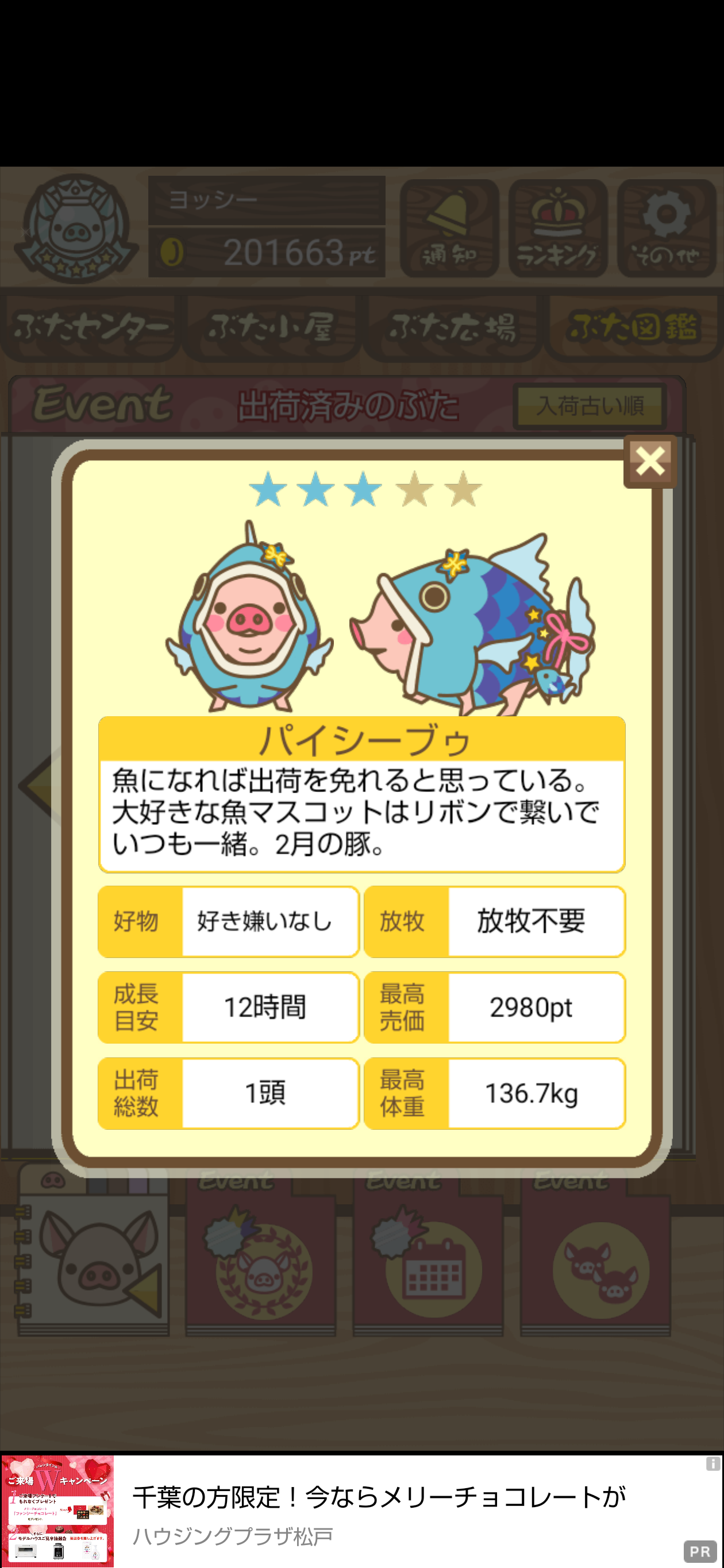Change sort order with 入荷古い順 button
This screenshot has width=724, height=1568.
pyautogui.click(x=590, y=405)
